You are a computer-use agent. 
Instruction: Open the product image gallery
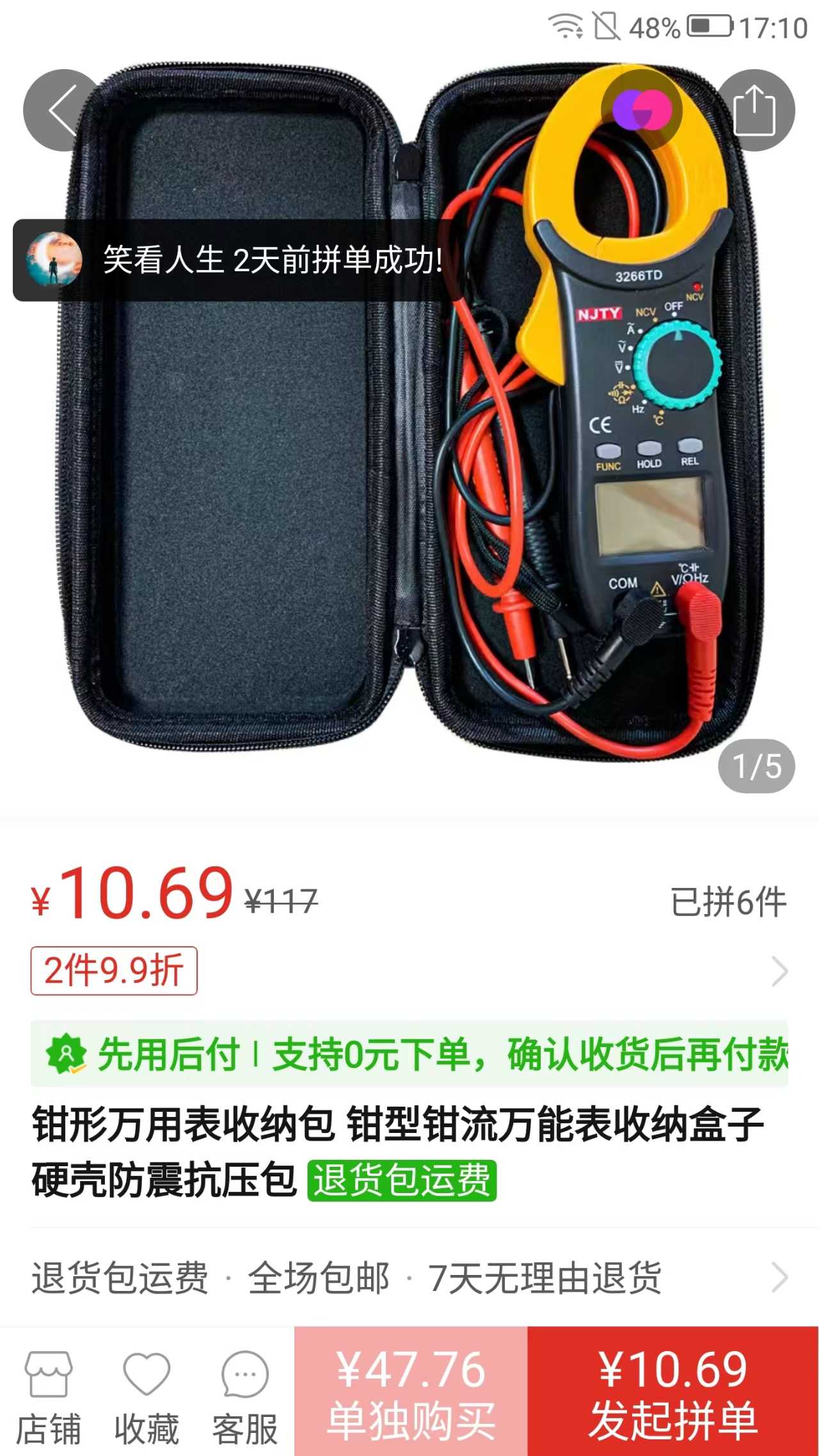click(409, 435)
